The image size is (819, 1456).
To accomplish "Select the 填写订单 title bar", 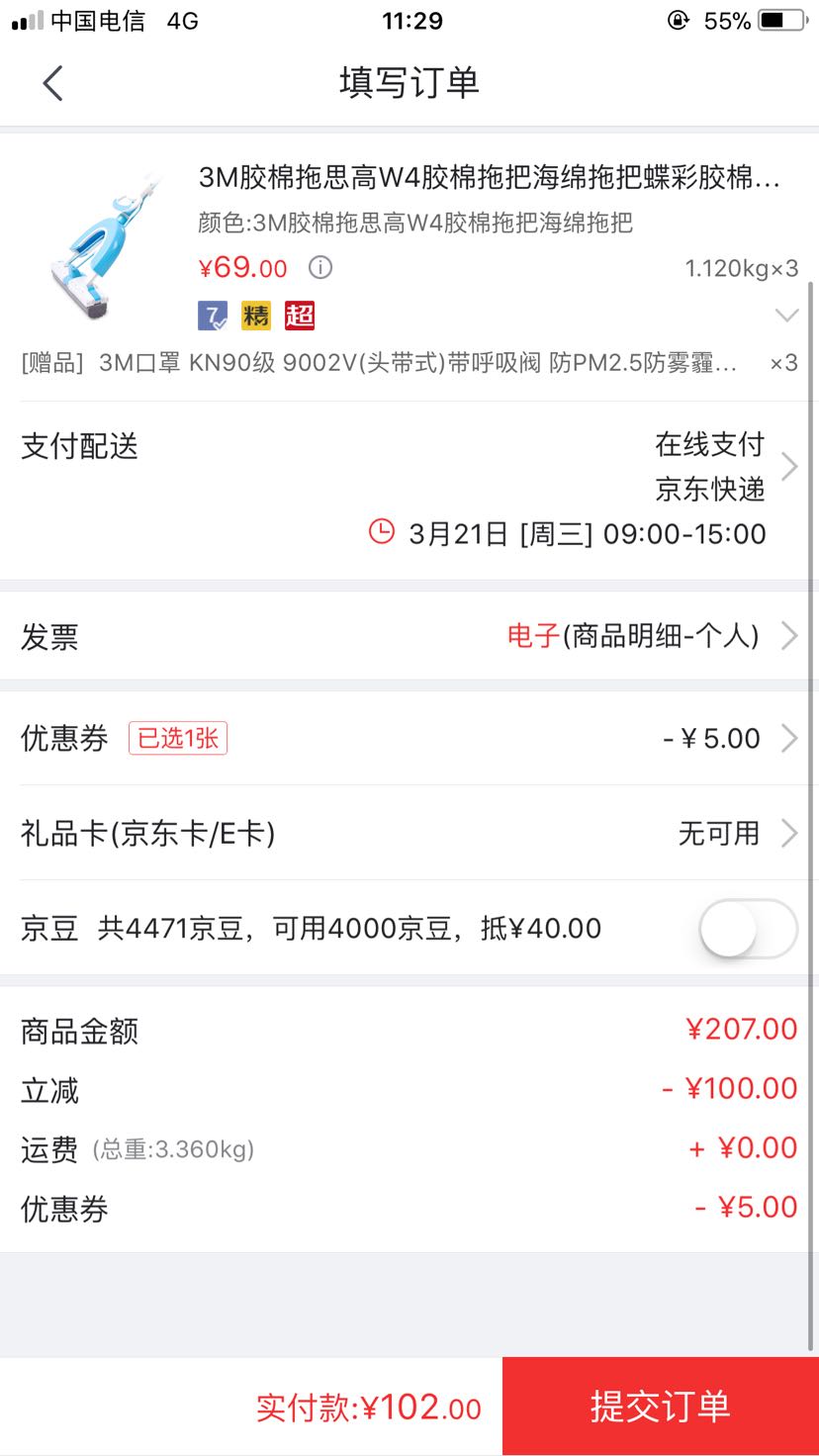I will tap(409, 83).
